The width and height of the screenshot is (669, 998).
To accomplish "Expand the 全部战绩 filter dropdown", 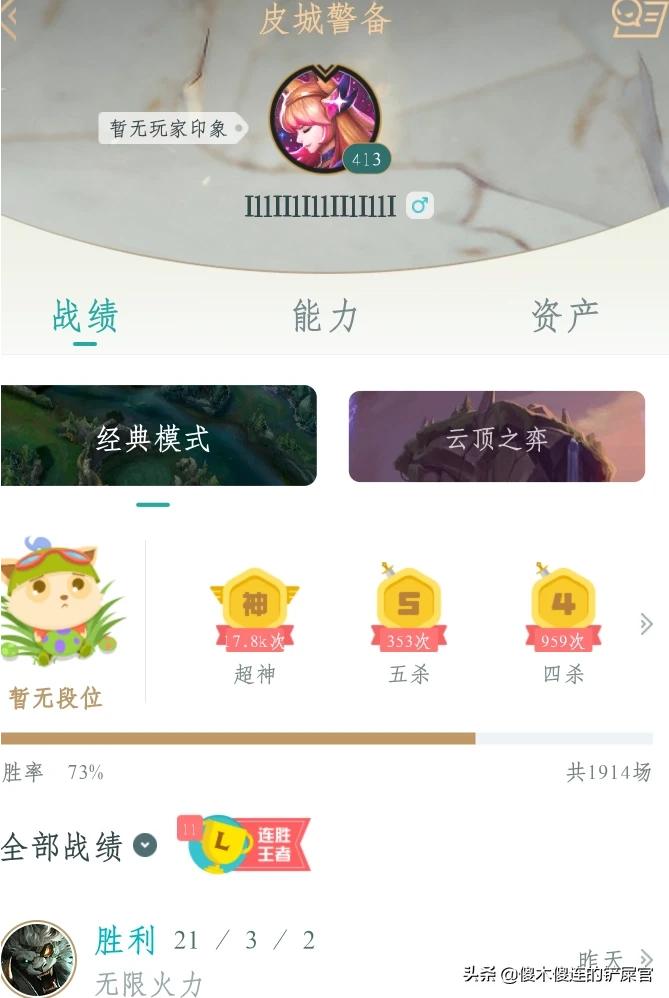I will 146,845.
